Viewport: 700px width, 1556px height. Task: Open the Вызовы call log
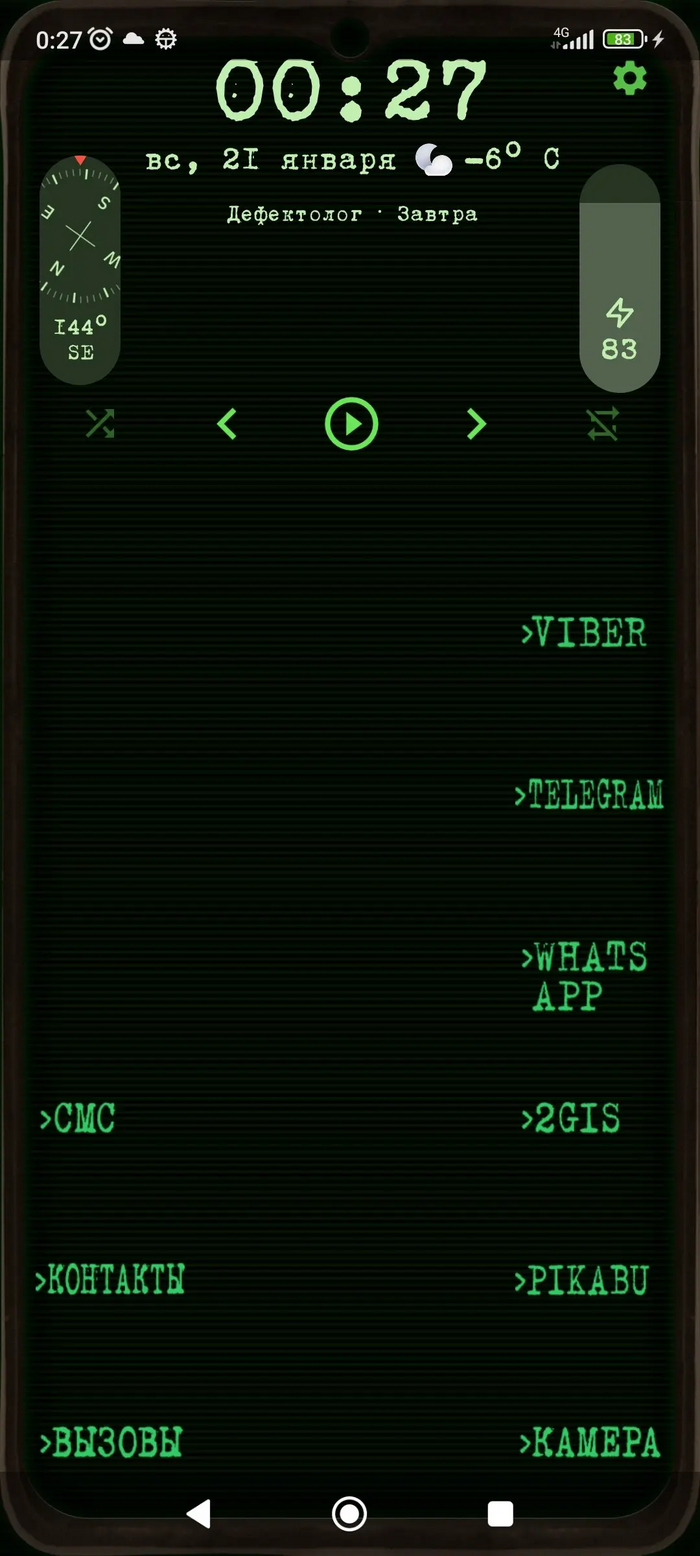(x=111, y=1443)
